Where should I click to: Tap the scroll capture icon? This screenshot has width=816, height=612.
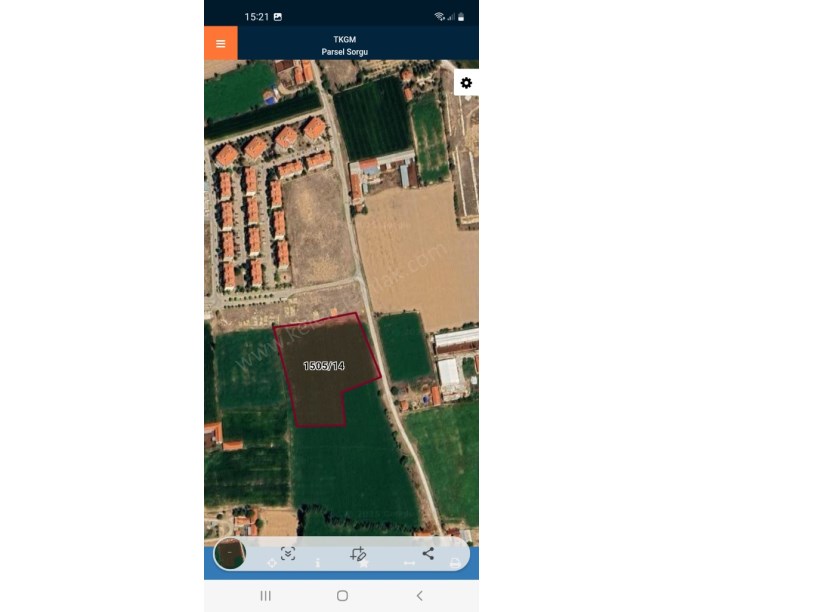[288, 553]
